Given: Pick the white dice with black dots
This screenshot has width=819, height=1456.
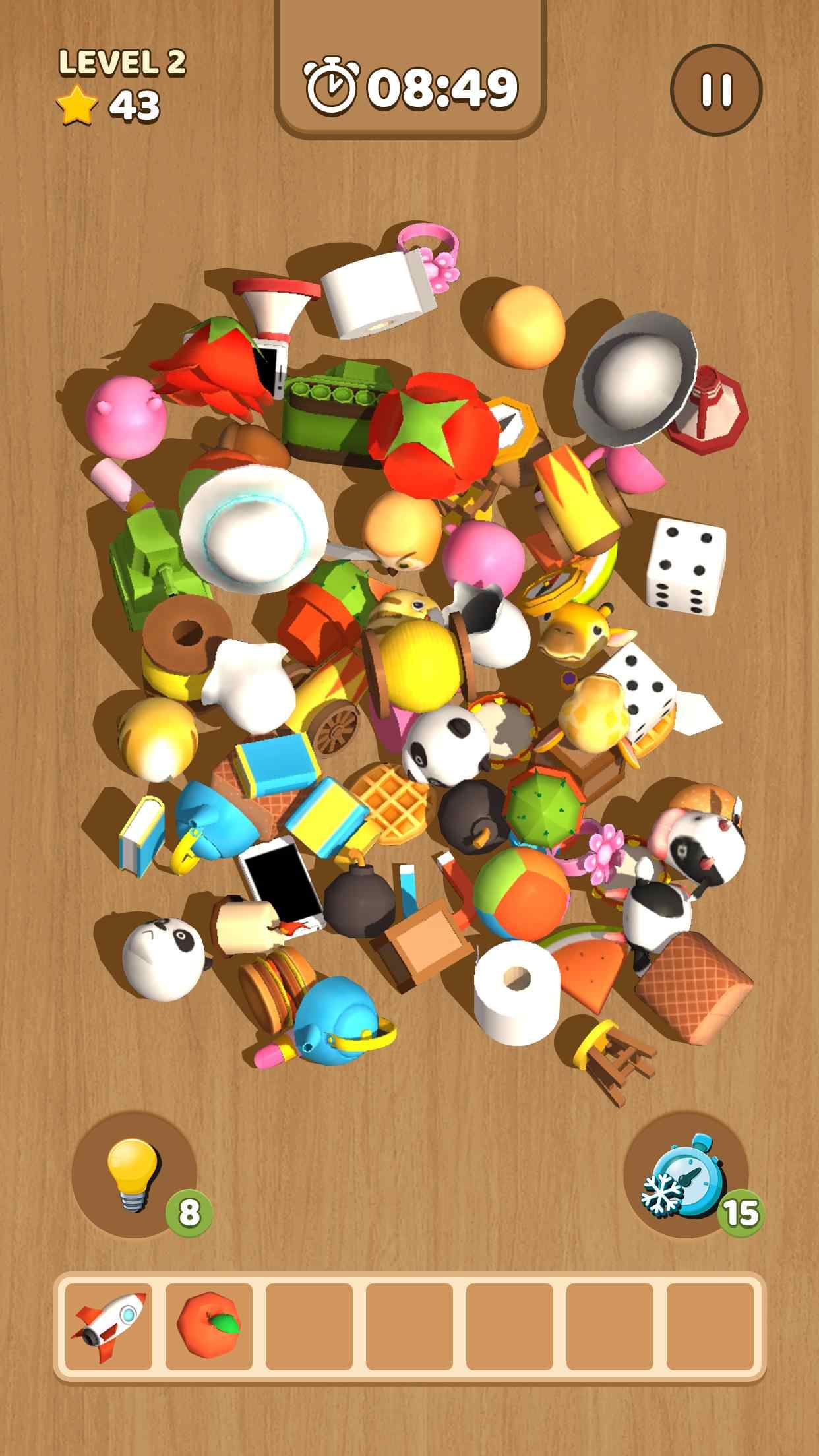Looking at the screenshot, I should coord(686,566).
